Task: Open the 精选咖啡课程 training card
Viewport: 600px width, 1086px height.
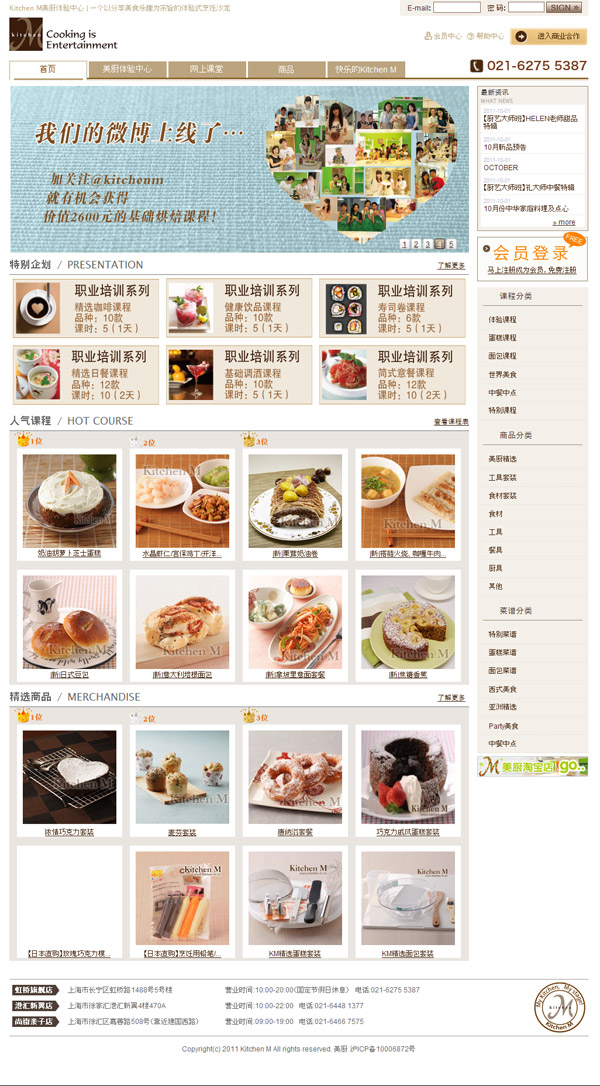Action: coord(85,308)
